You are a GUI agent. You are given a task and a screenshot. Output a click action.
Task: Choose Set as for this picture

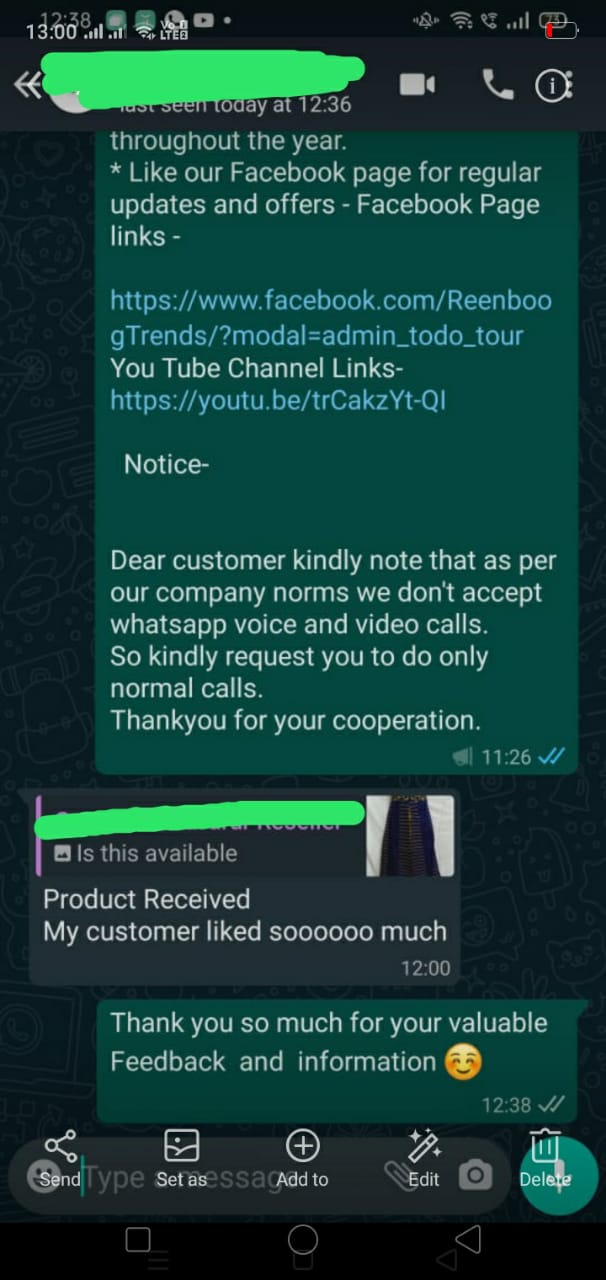pos(181,1158)
